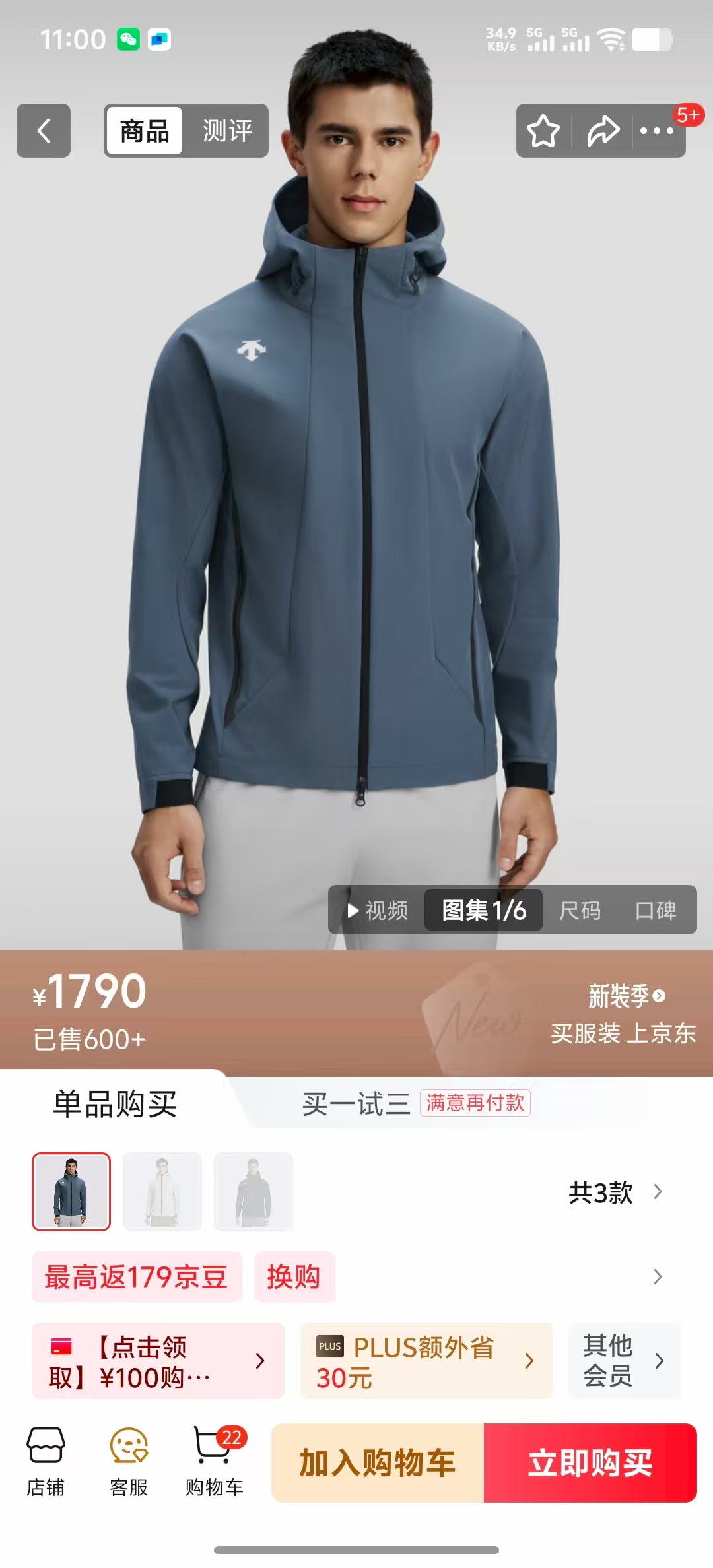
Task: Open 其他会员 options
Action: [625, 1361]
